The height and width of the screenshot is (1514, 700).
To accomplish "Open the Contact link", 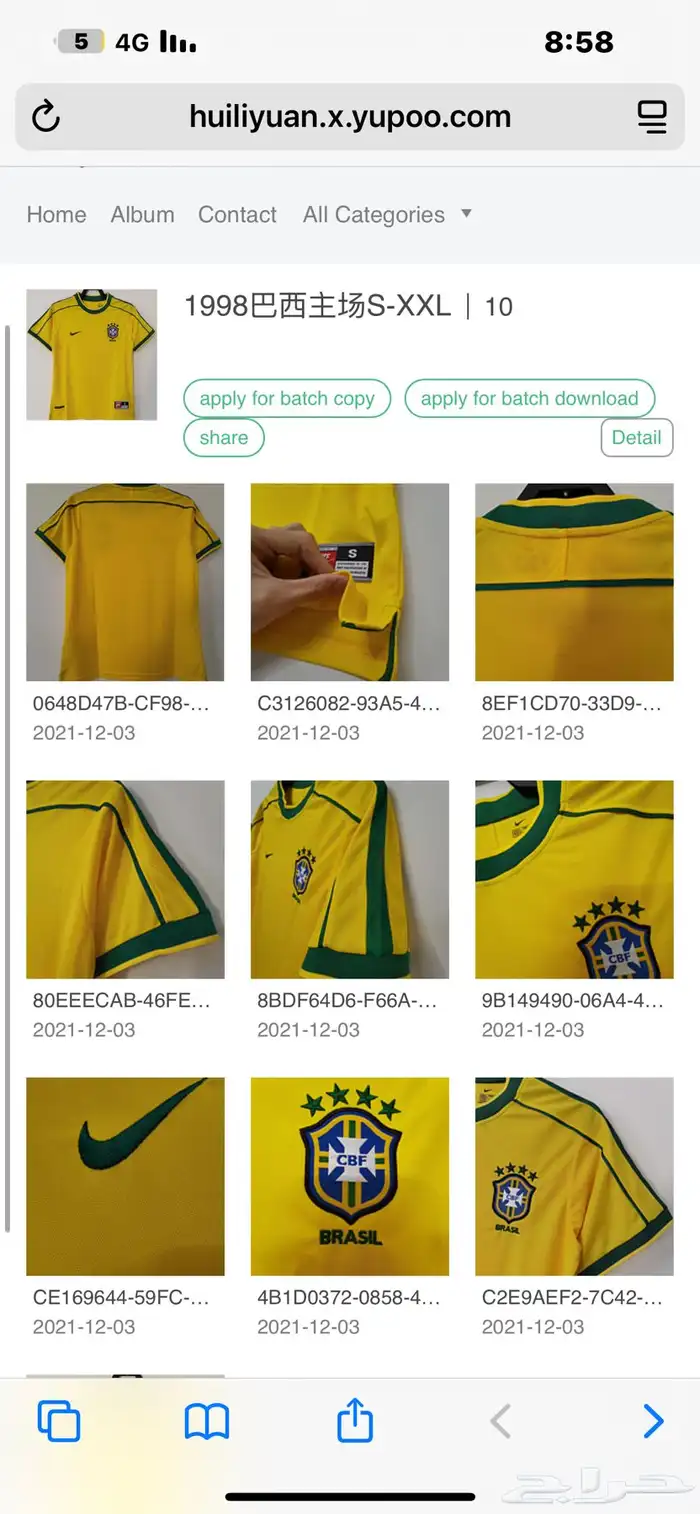I will point(237,214).
